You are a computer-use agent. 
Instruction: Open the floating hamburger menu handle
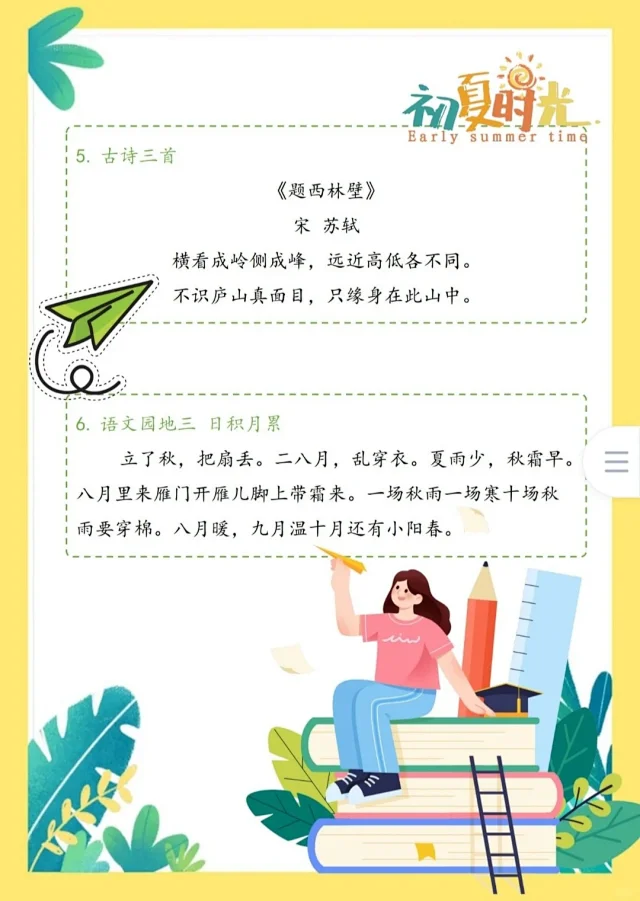click(616, 461)
